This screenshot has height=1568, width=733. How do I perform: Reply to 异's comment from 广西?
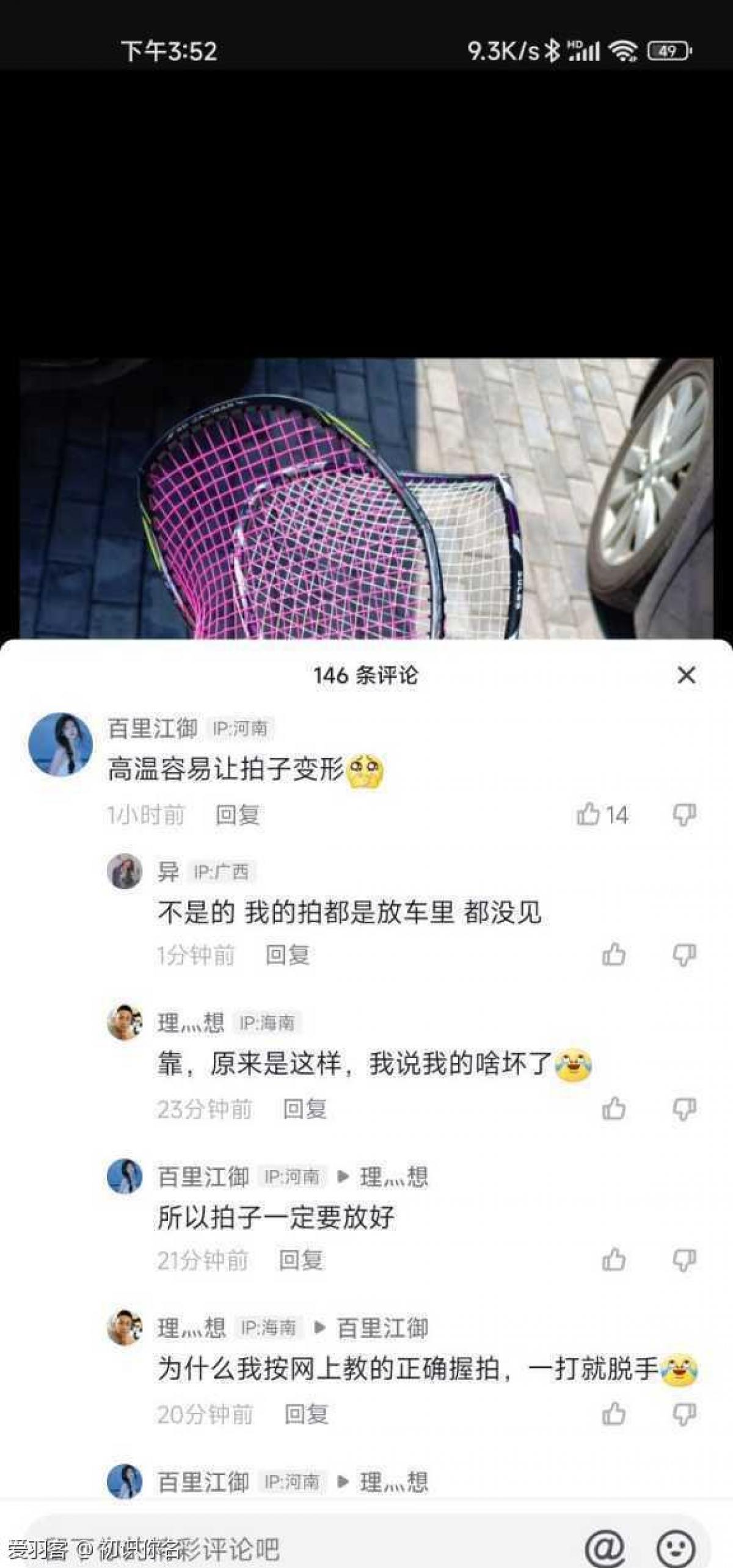288,955
